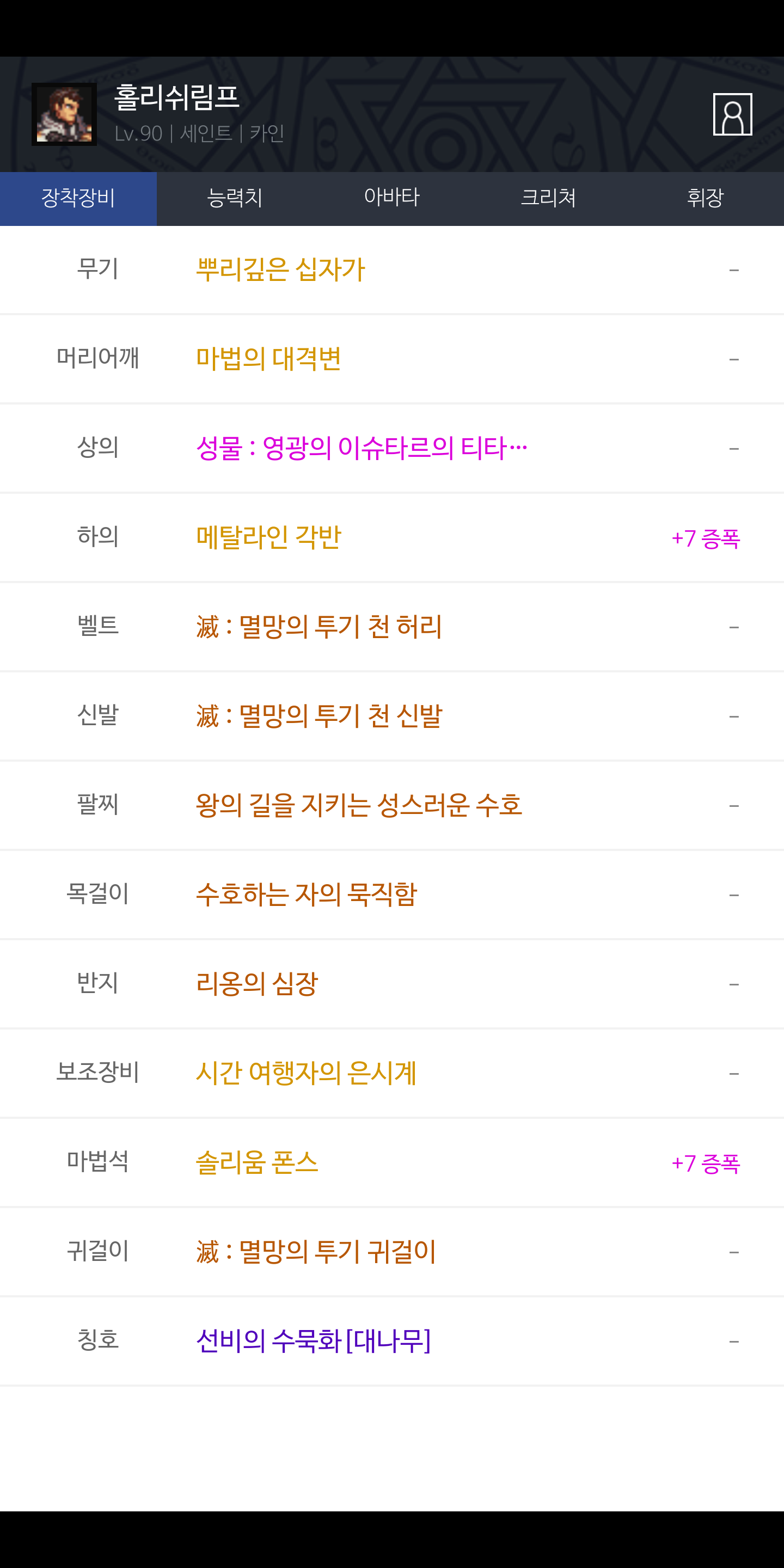This screenshot has height=1568, width=784.
Task: Switch to the 능력치 tab
Action: click(x=235, y=198)
